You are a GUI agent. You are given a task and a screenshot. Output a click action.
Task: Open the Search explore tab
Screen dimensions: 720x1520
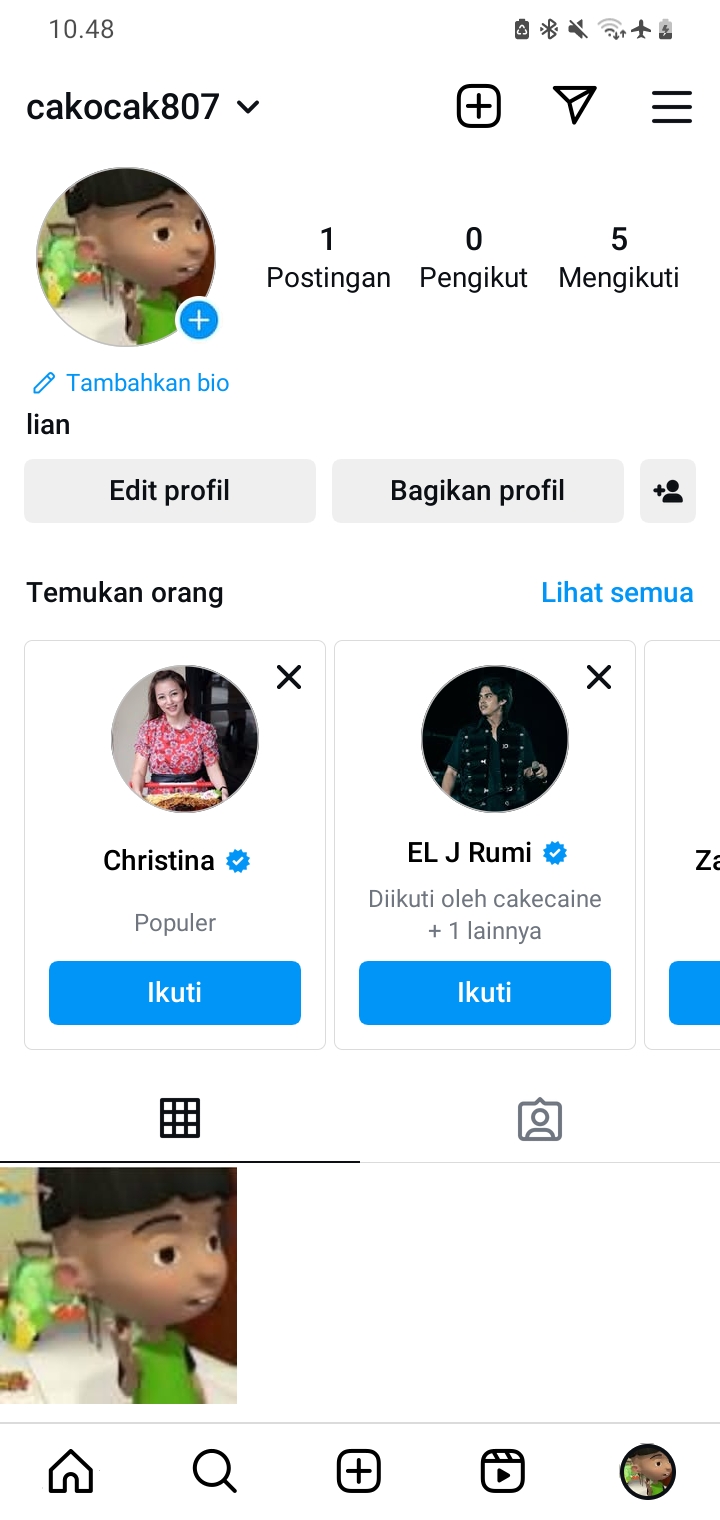[214, 1471]
